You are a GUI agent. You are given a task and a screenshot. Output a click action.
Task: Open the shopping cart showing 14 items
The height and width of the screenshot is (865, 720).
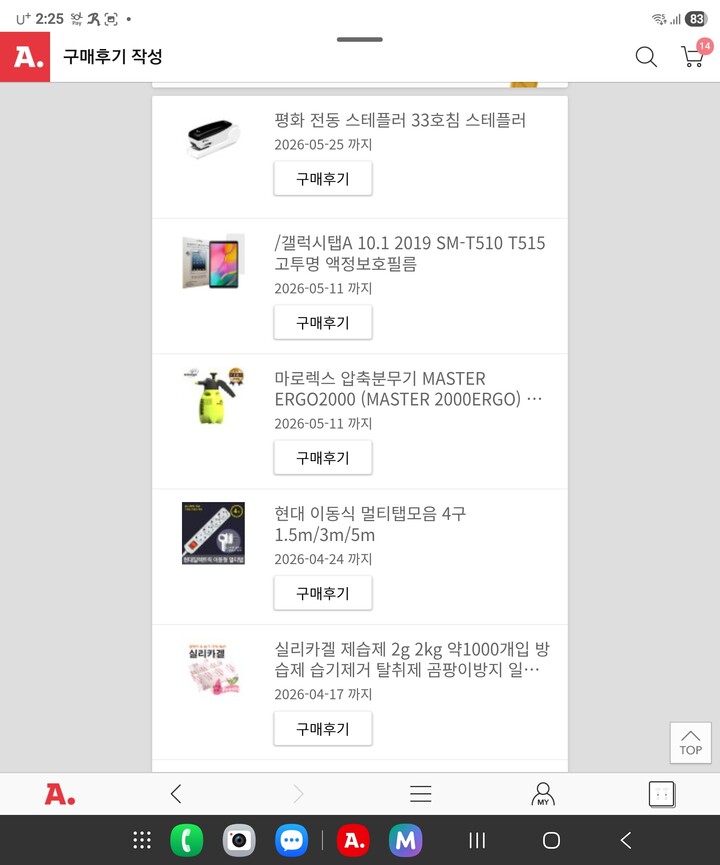pos(692,58)
